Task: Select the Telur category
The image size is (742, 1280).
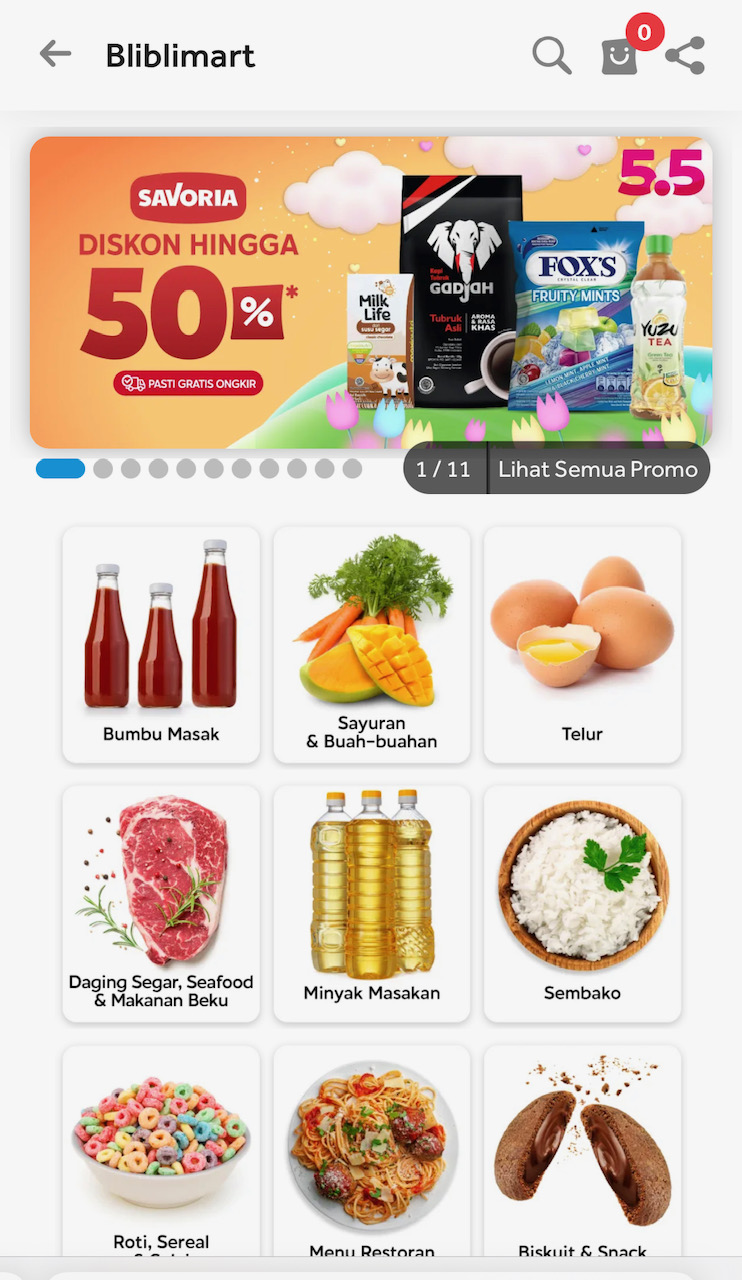Action: pyautogui.click(x=582, y=645)
